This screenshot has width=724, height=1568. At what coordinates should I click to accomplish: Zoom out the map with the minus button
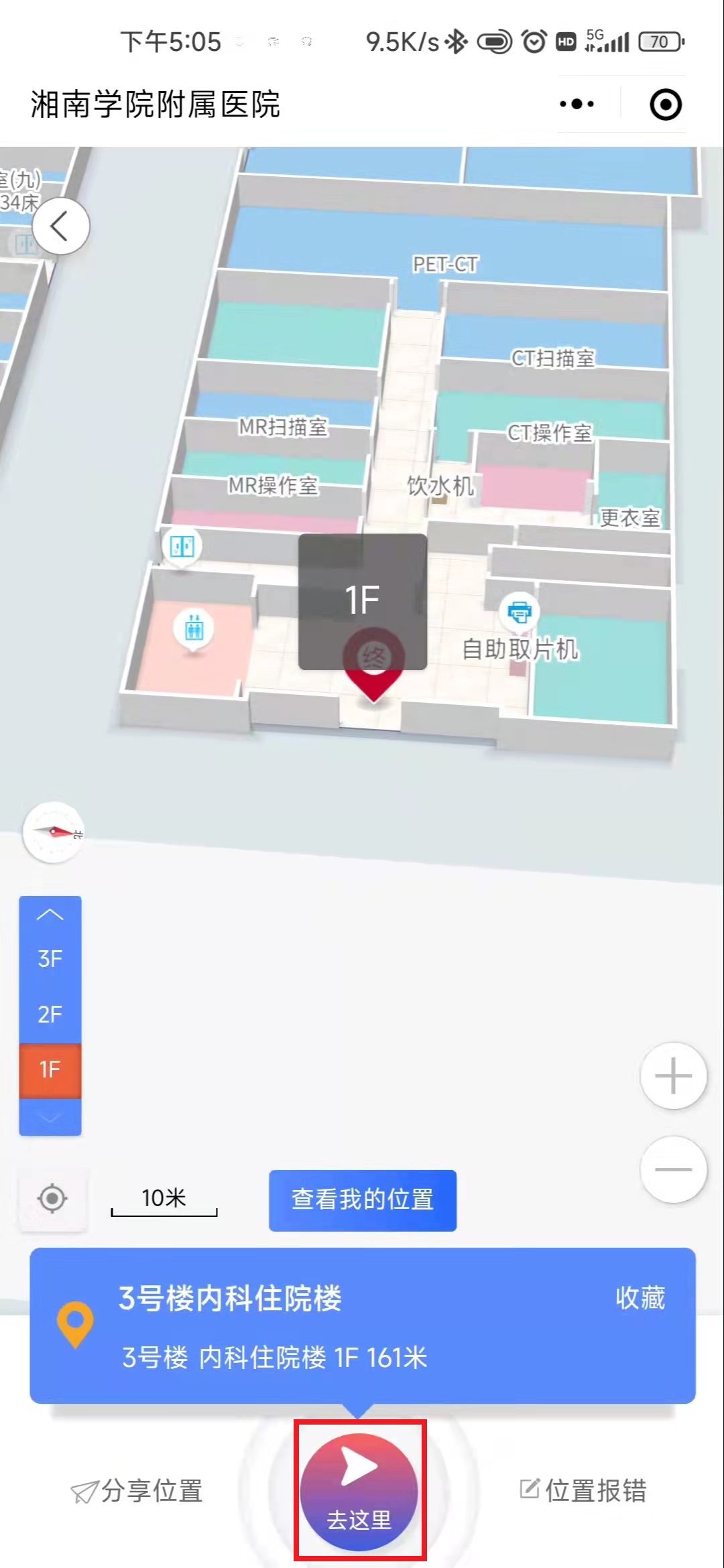[x=673, y=1169]
